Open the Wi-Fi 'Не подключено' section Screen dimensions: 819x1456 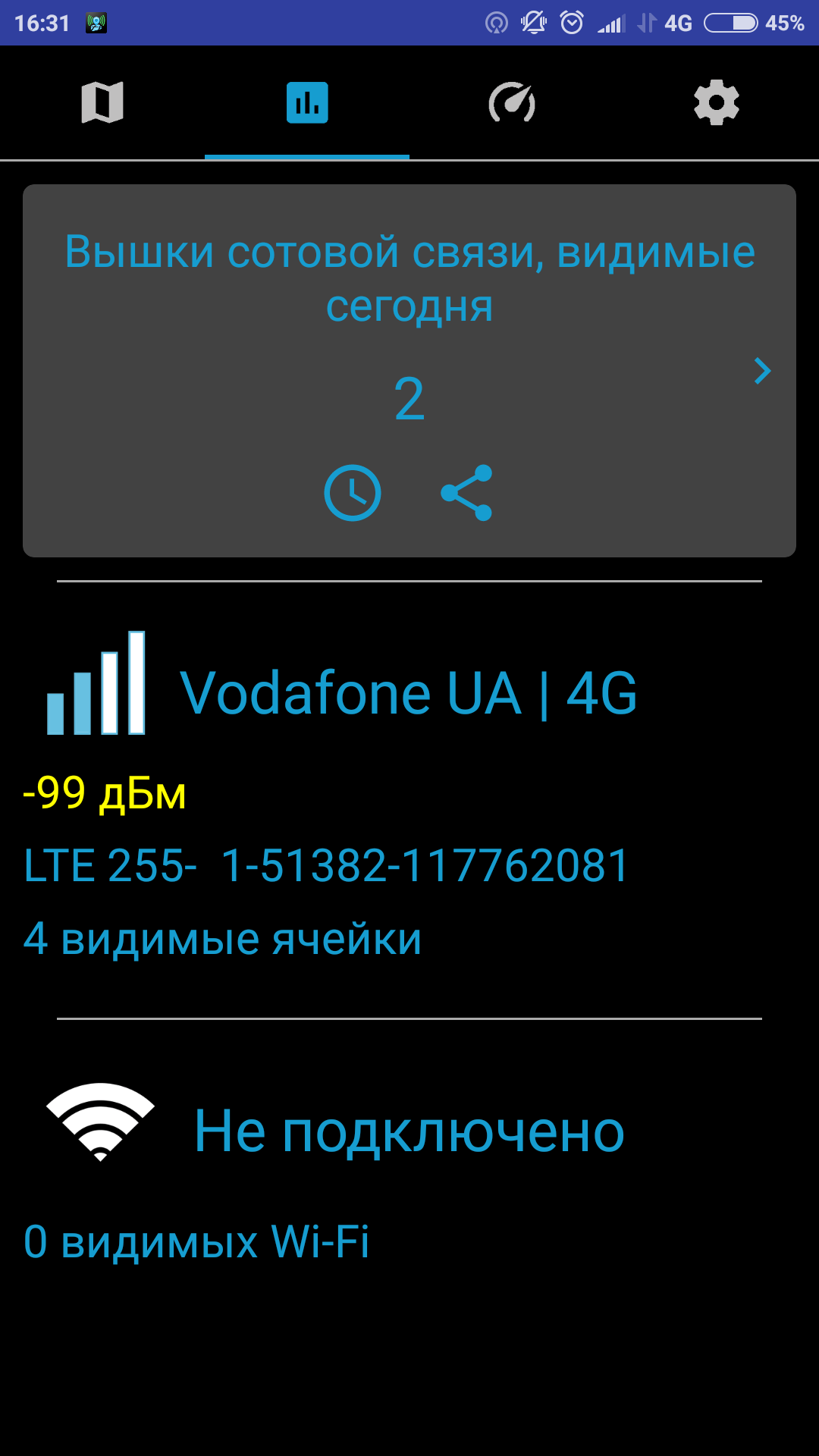pos(408,1131)
